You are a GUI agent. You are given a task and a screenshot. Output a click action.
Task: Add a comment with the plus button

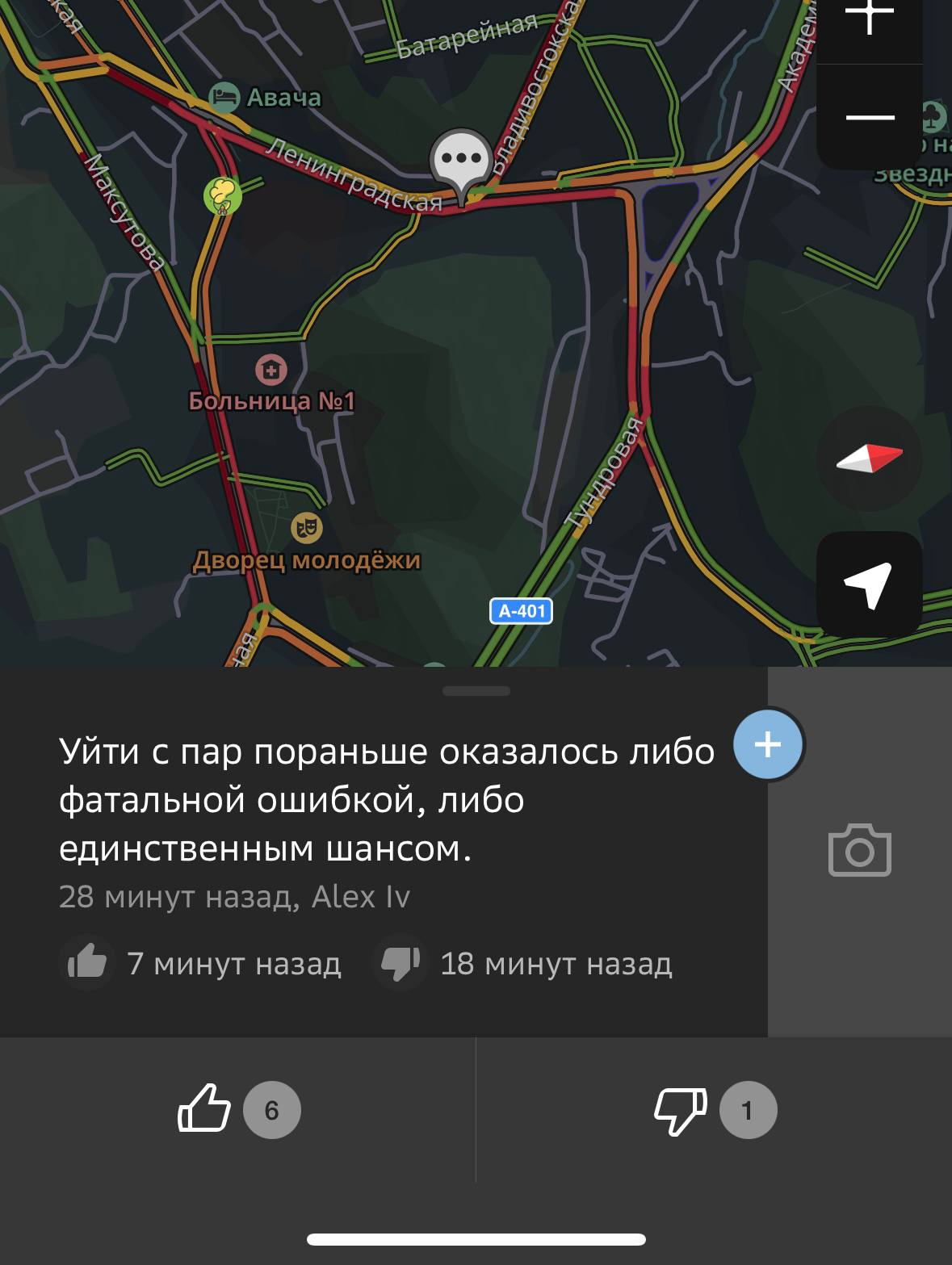[x=768, y=744]
